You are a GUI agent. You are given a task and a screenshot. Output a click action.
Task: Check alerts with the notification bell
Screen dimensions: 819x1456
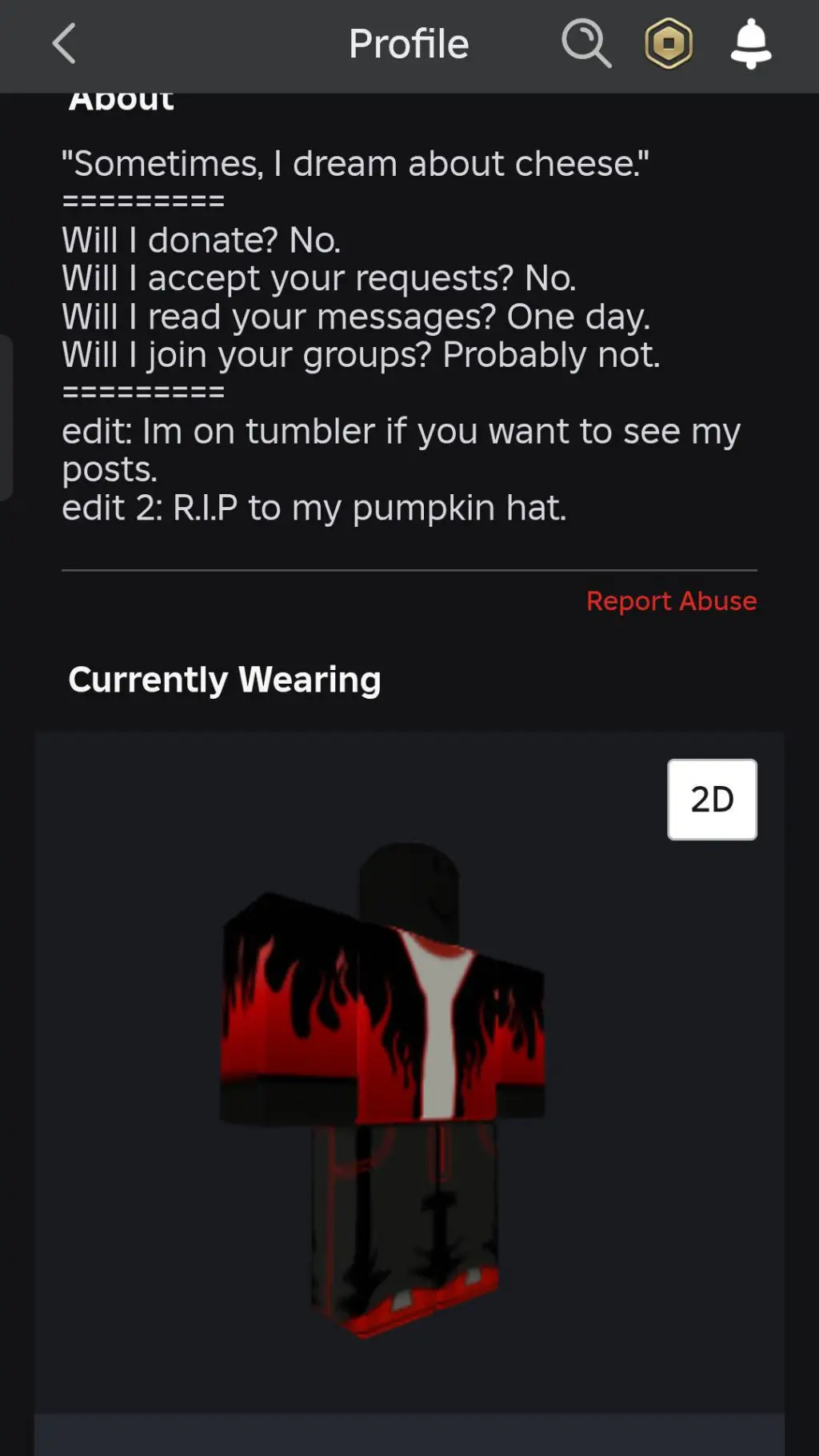point(750,44)
